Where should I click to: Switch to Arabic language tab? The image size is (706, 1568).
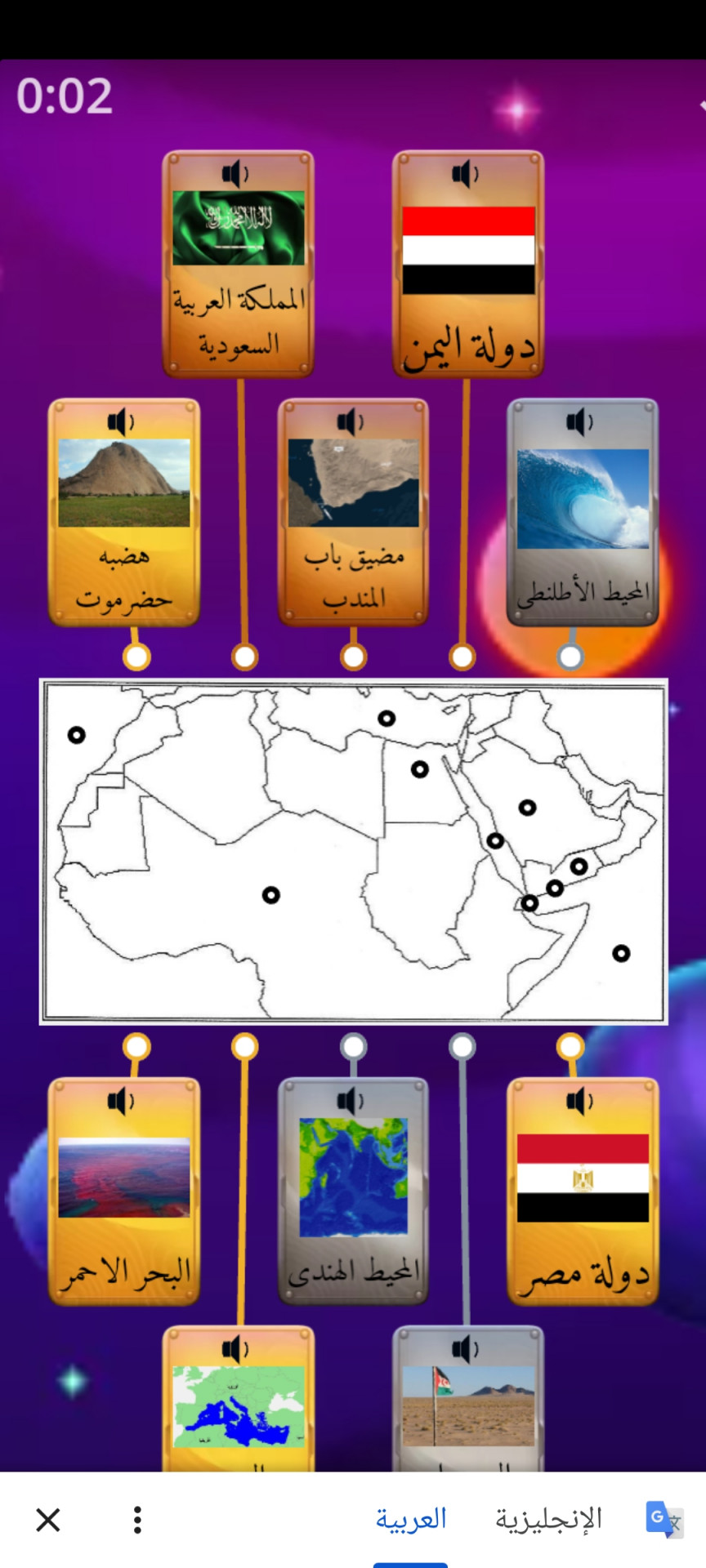point(411,1520)
